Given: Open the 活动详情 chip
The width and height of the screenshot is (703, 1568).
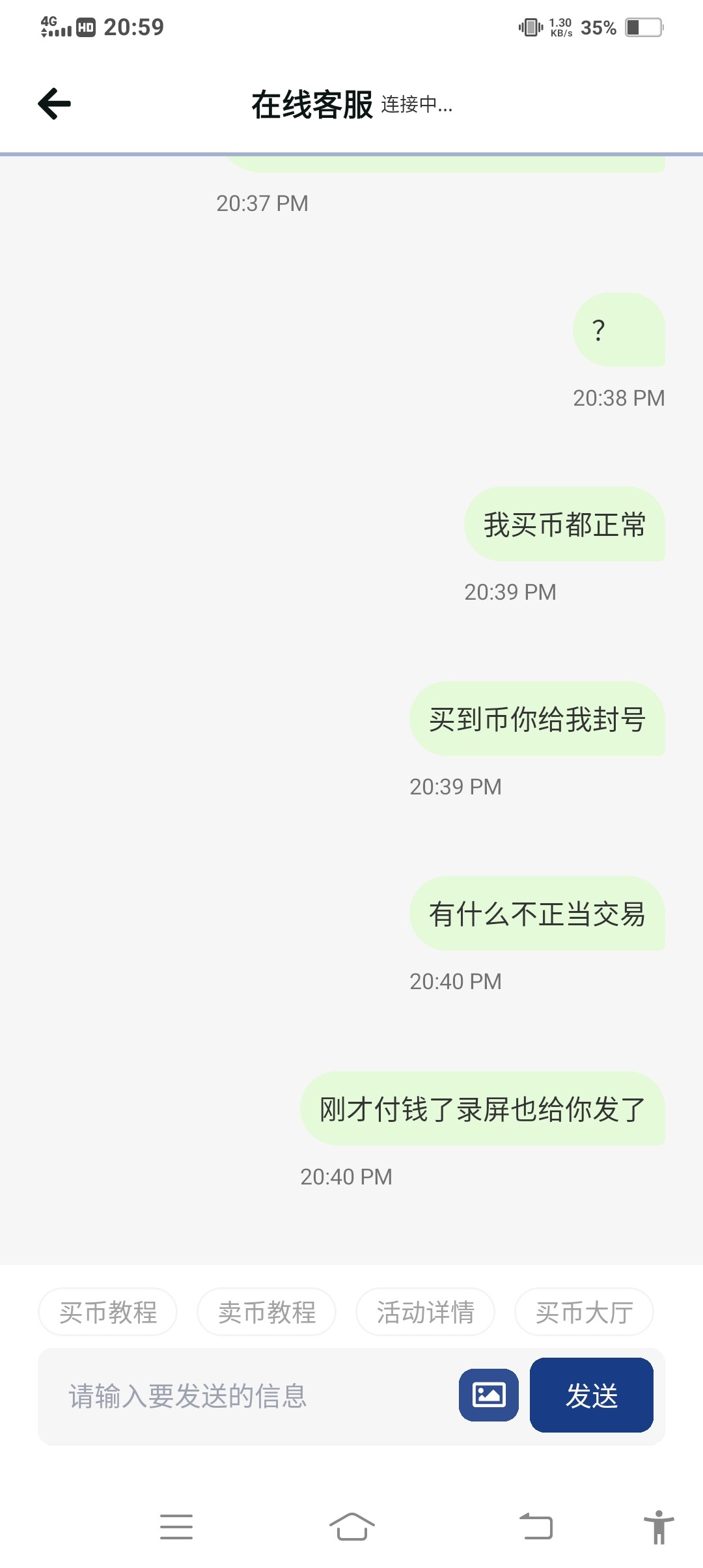Looking at the screenshot, I should [426, 1312].
